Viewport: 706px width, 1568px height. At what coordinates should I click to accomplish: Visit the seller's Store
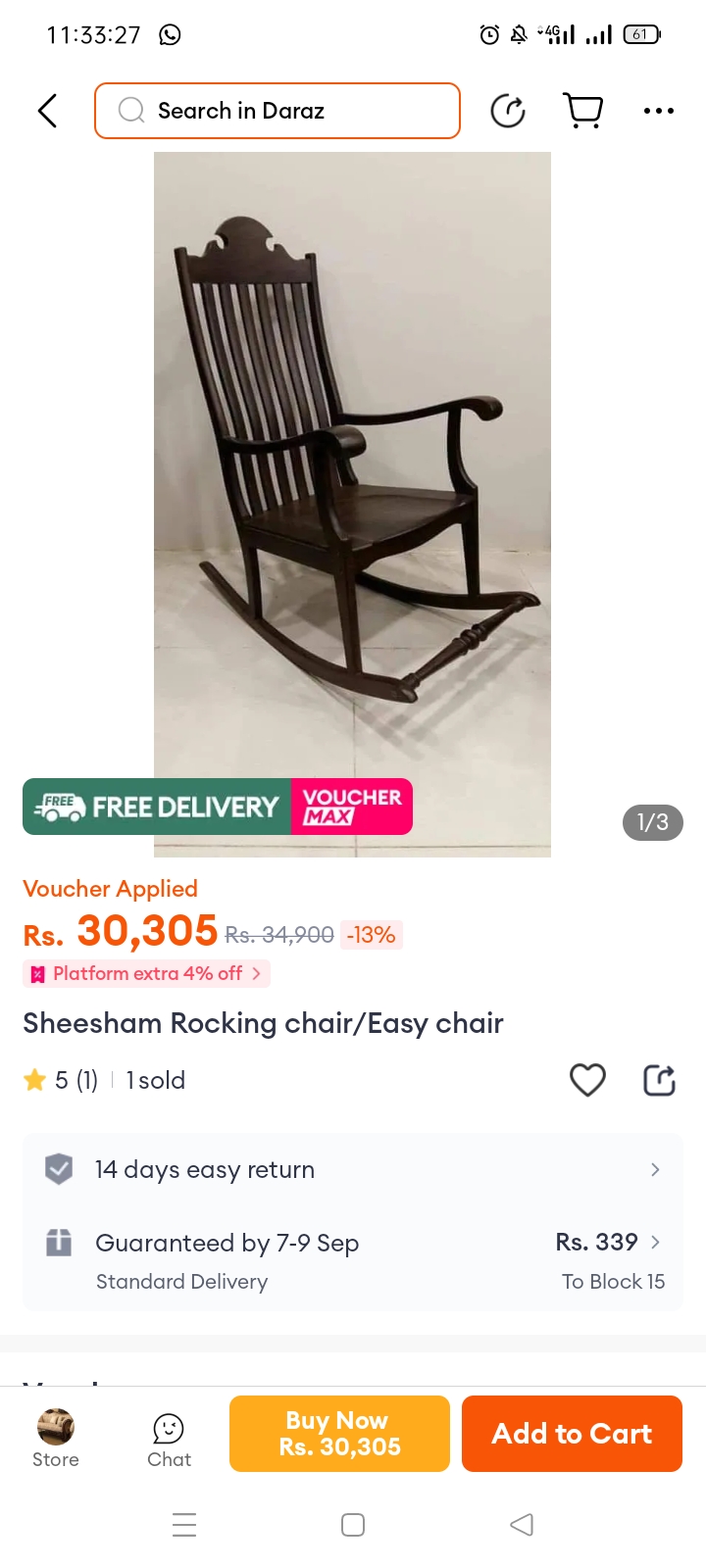point(56,1438)
